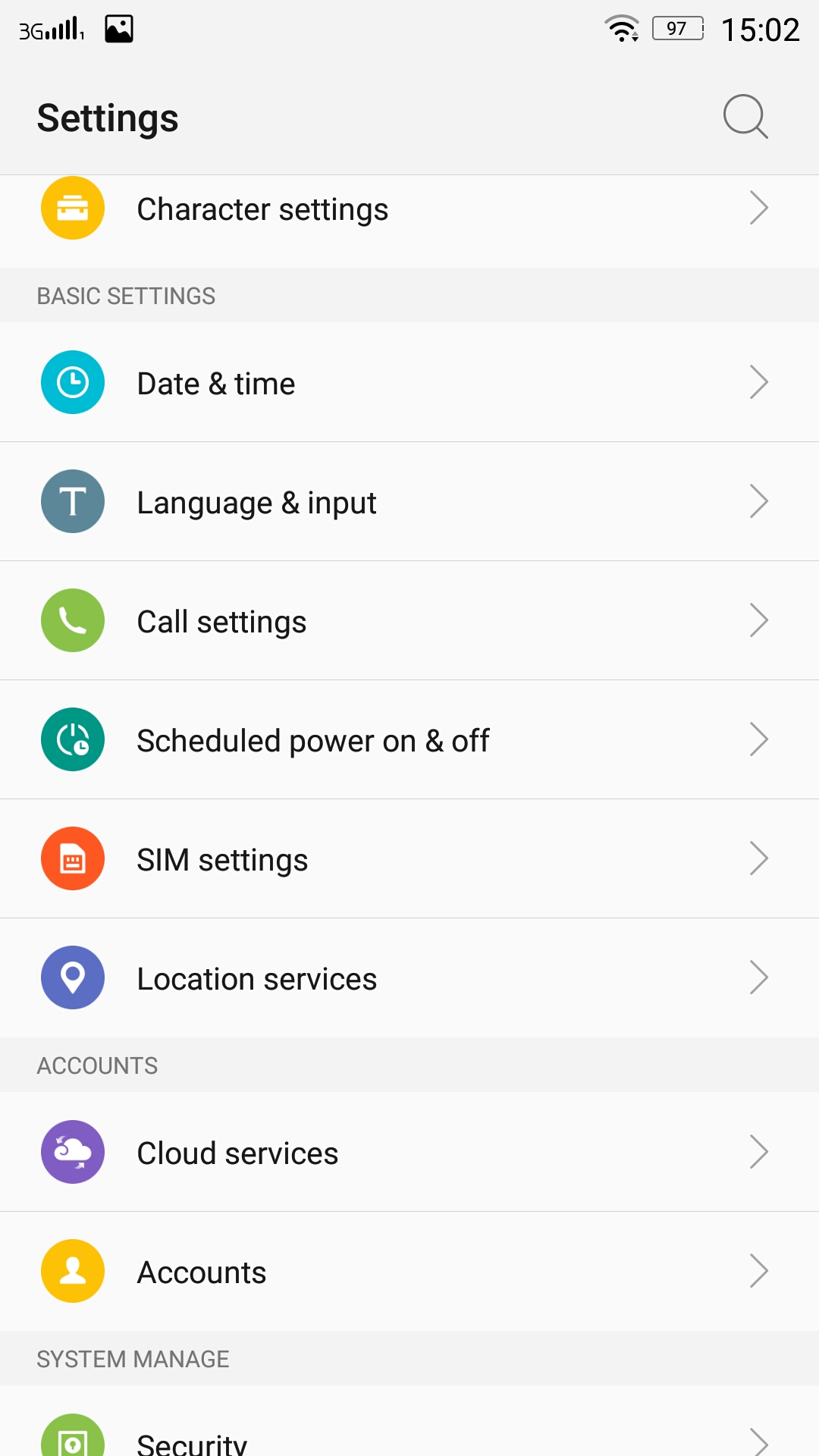The width and height of the screenshot is (819, 1456).
Task: Open SIM settings
Action: click(409, 858)
